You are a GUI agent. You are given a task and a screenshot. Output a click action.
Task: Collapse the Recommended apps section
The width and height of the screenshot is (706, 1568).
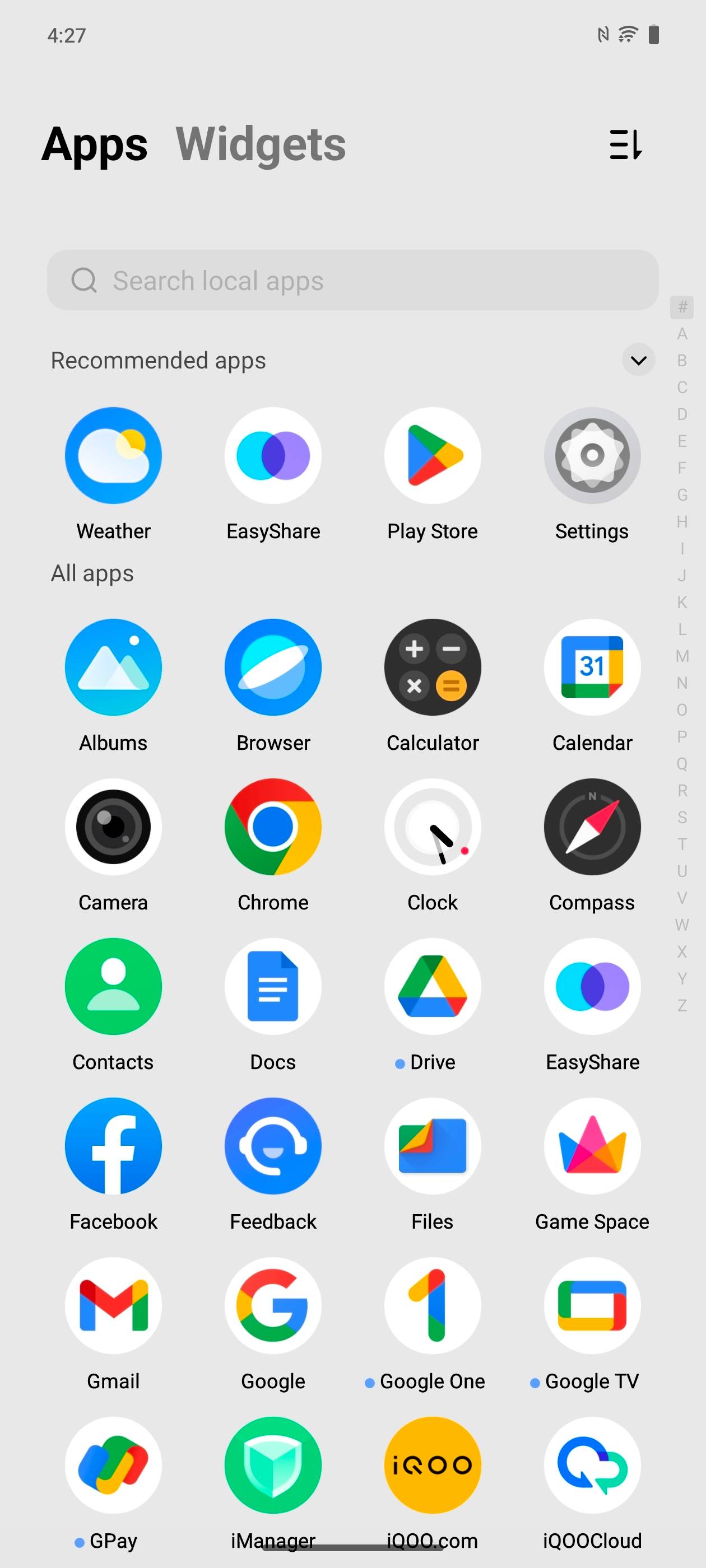click(x=638, y=360)
